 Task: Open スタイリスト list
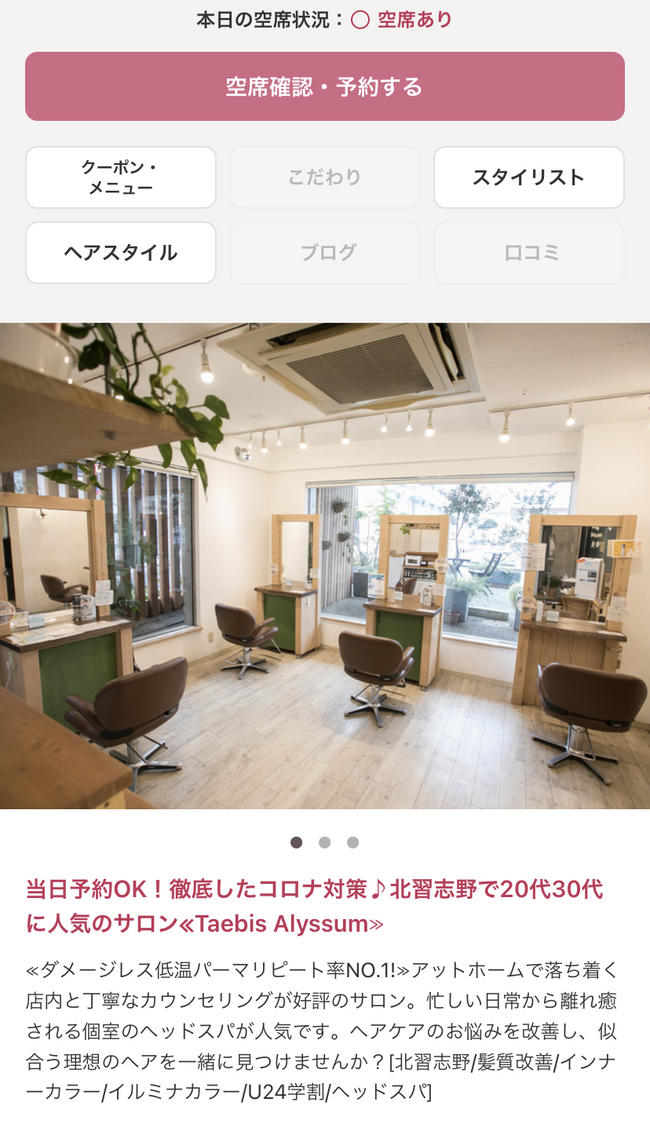(x=528, y=178)
